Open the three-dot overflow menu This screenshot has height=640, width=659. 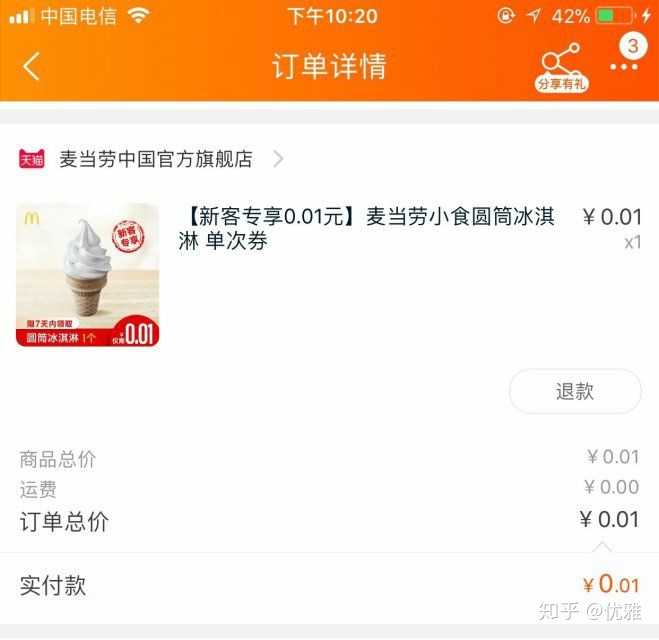pos(624,66)
